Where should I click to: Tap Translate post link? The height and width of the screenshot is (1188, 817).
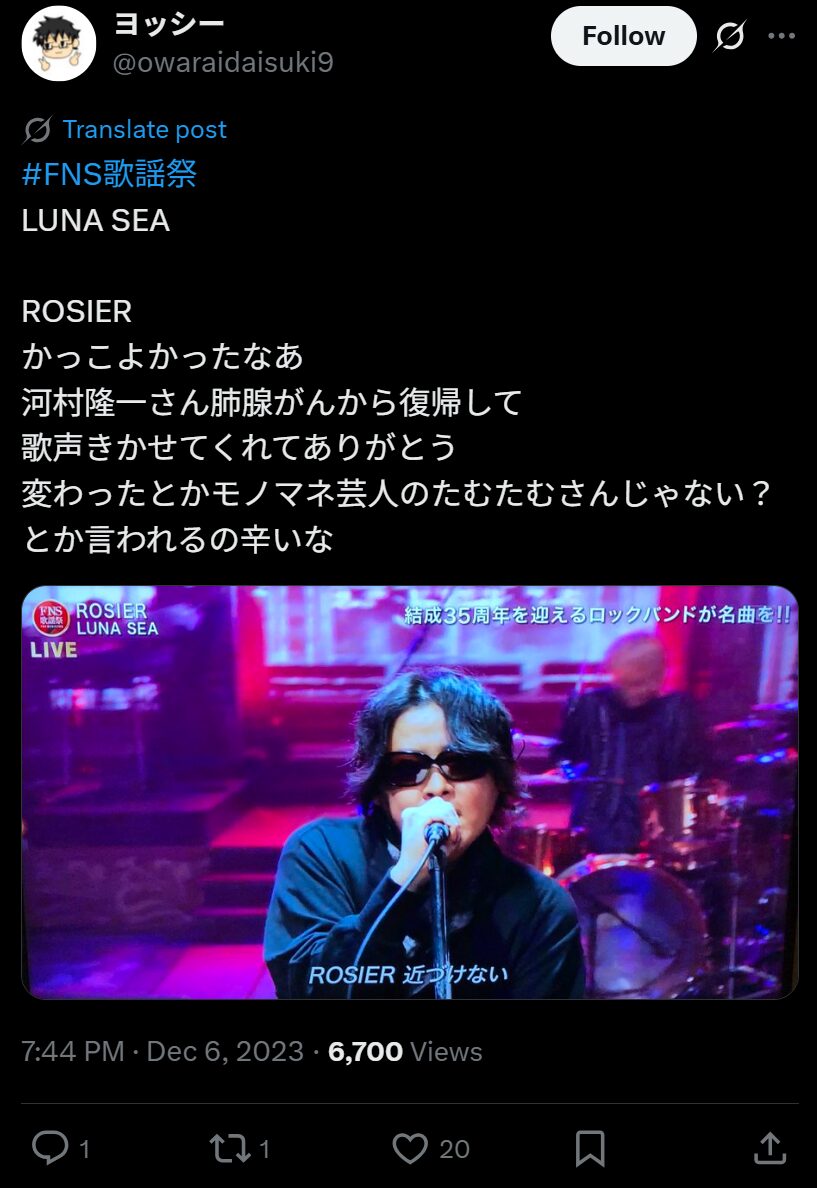pos(144,129)
